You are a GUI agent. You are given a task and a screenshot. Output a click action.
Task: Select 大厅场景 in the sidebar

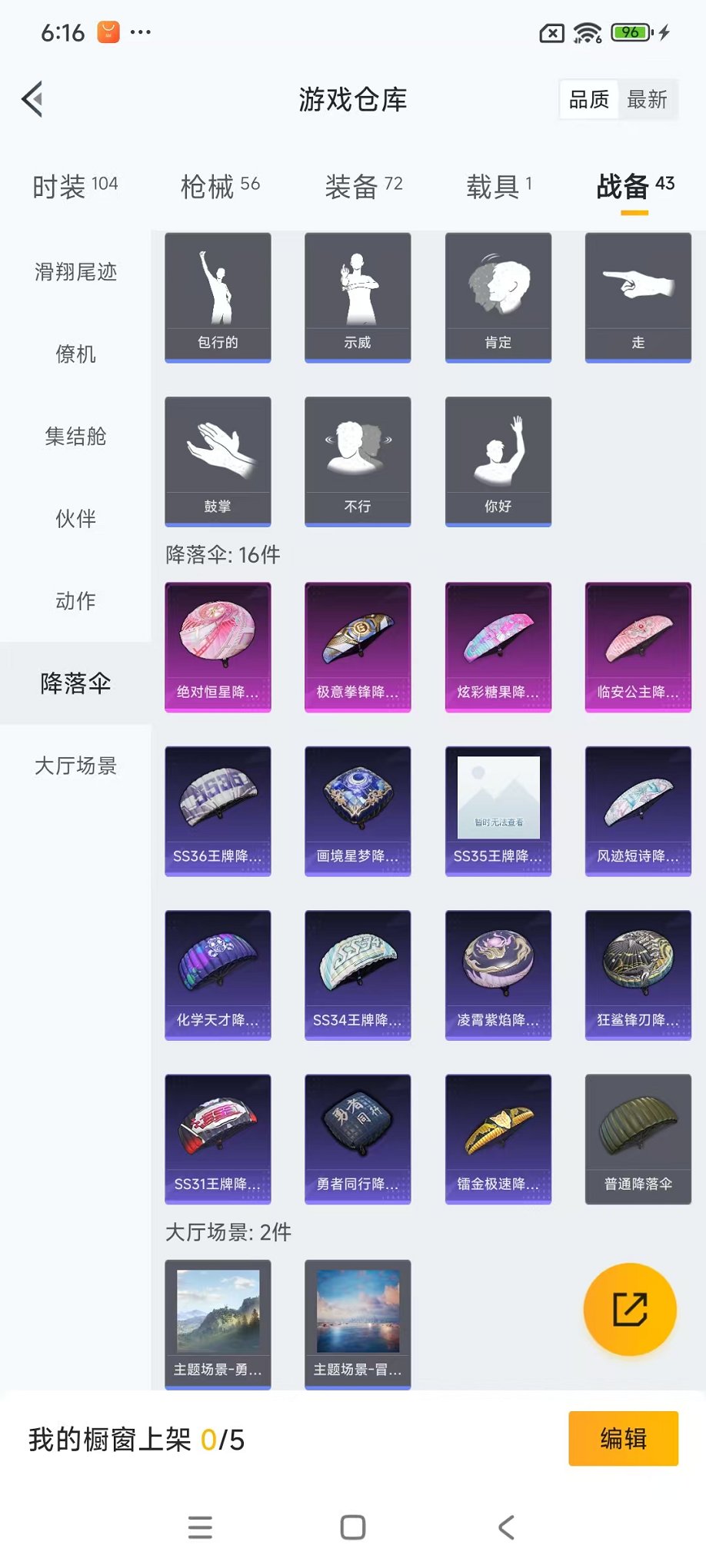[75, 766]
